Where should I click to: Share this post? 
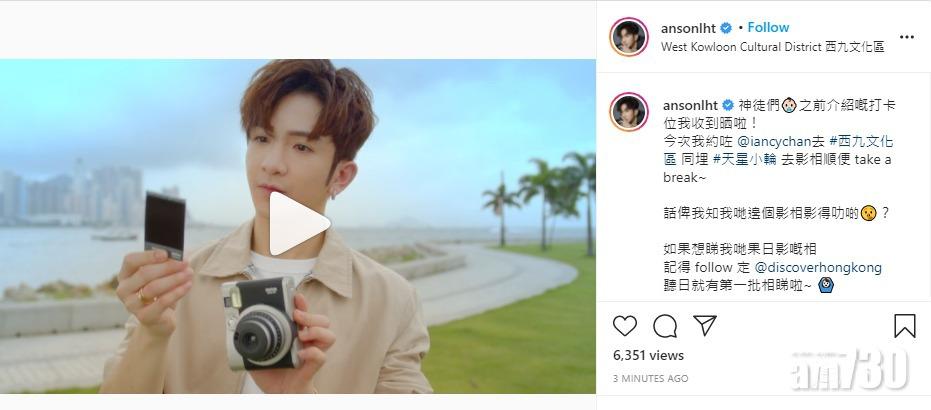[705, 326]
